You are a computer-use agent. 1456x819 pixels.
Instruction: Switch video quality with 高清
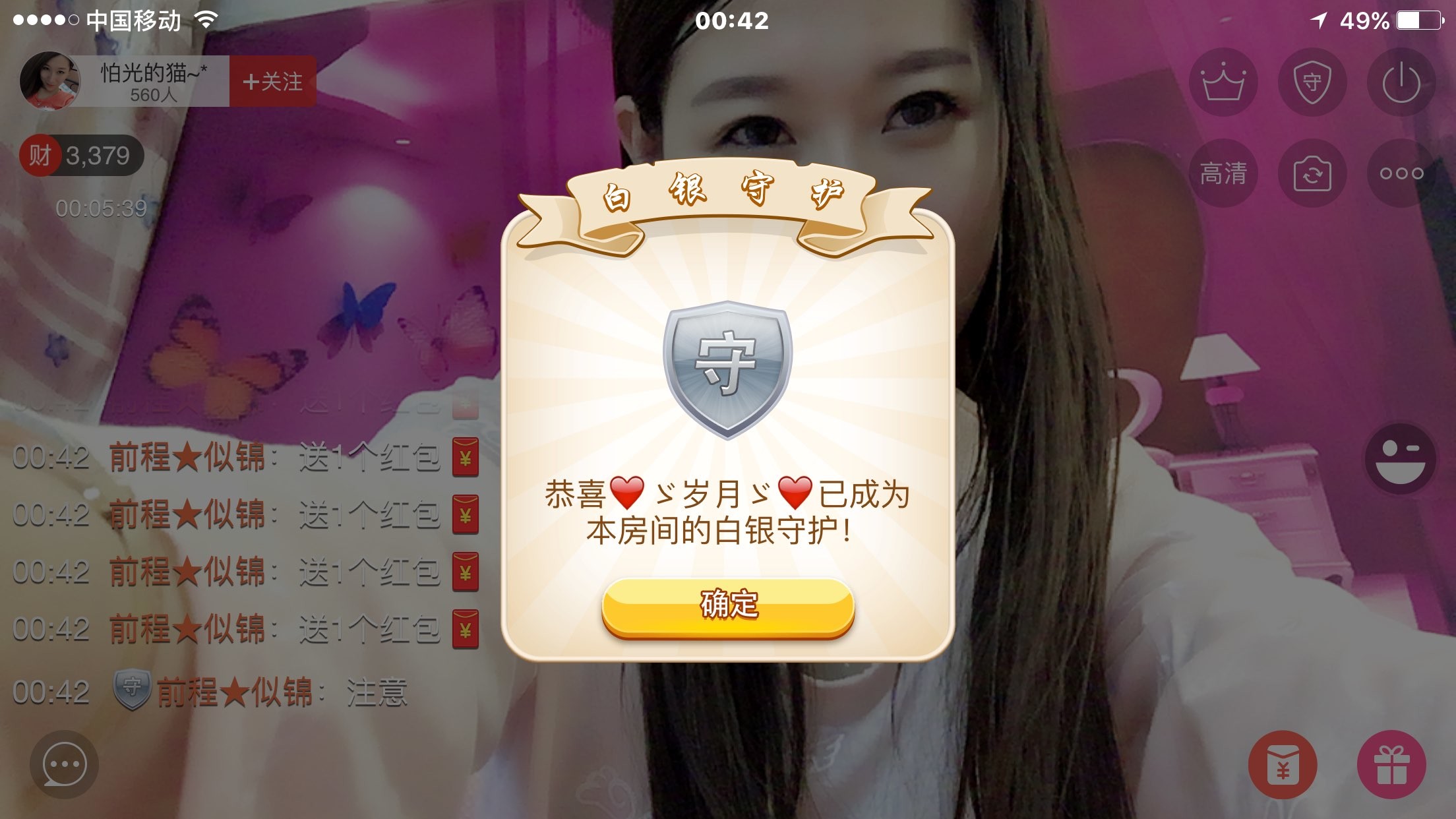point(1223,173)
